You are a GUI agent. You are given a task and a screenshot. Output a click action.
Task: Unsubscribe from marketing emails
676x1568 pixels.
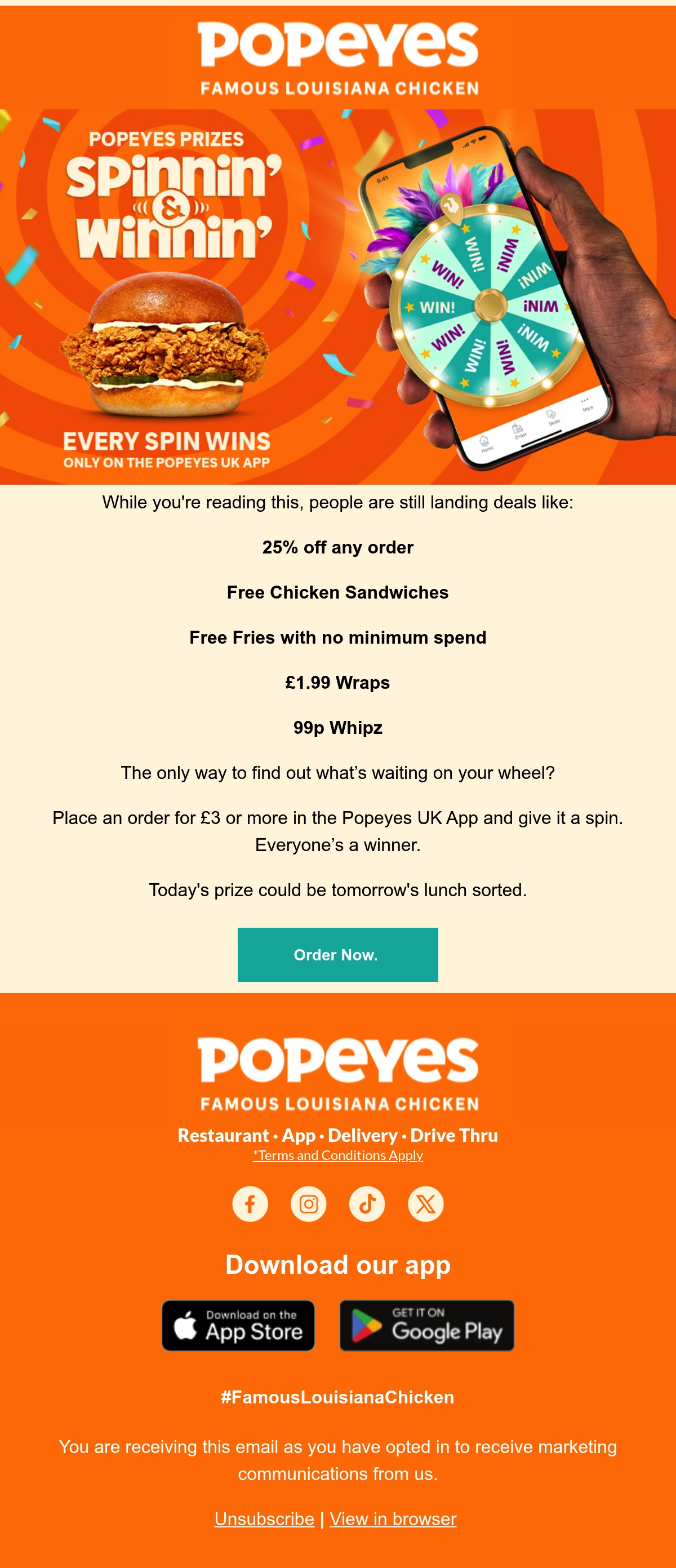point(264,1519)
